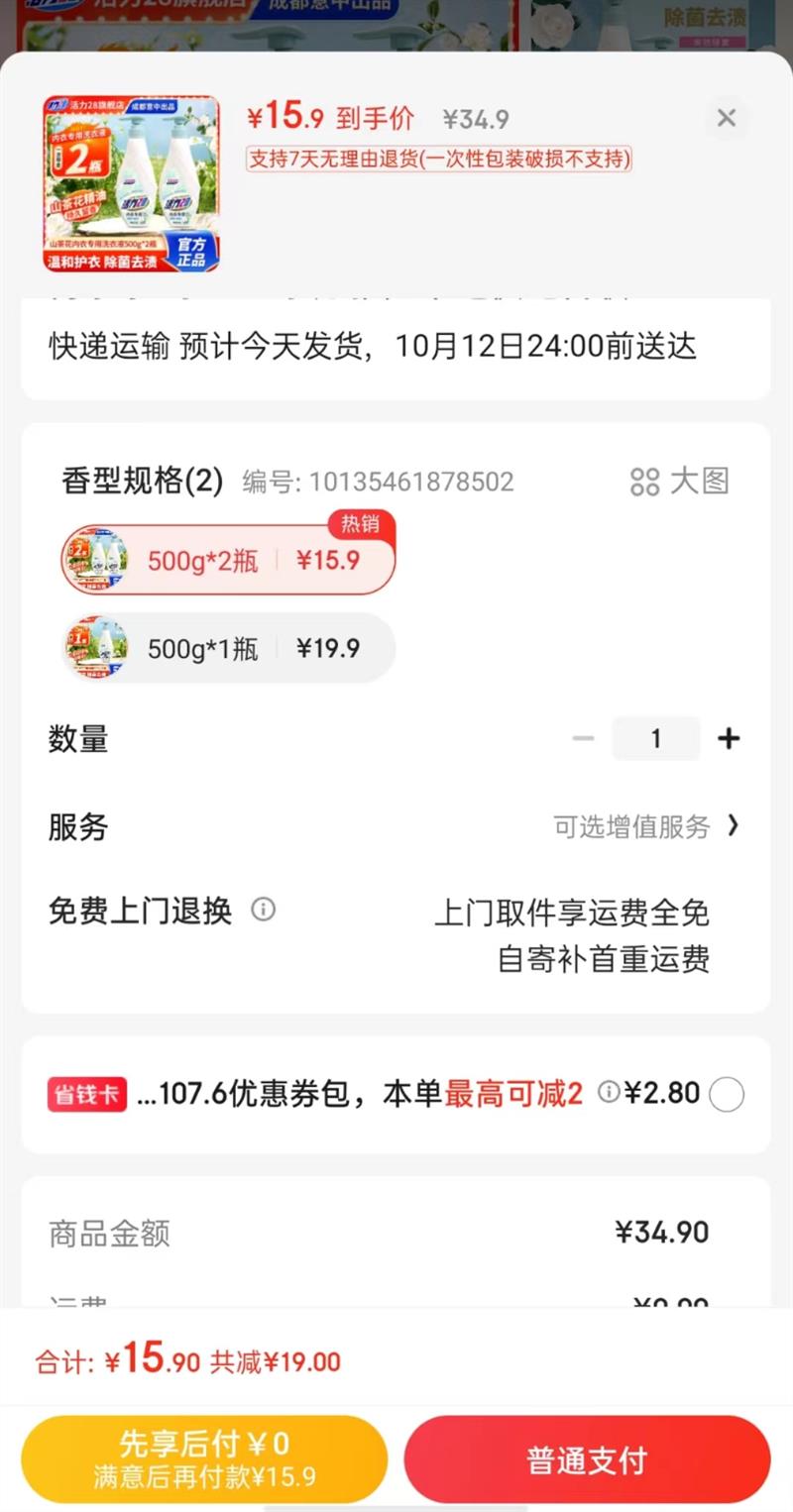Close the spec selection popup
The height and width of the screenshot is (1512, 793).
727,118
